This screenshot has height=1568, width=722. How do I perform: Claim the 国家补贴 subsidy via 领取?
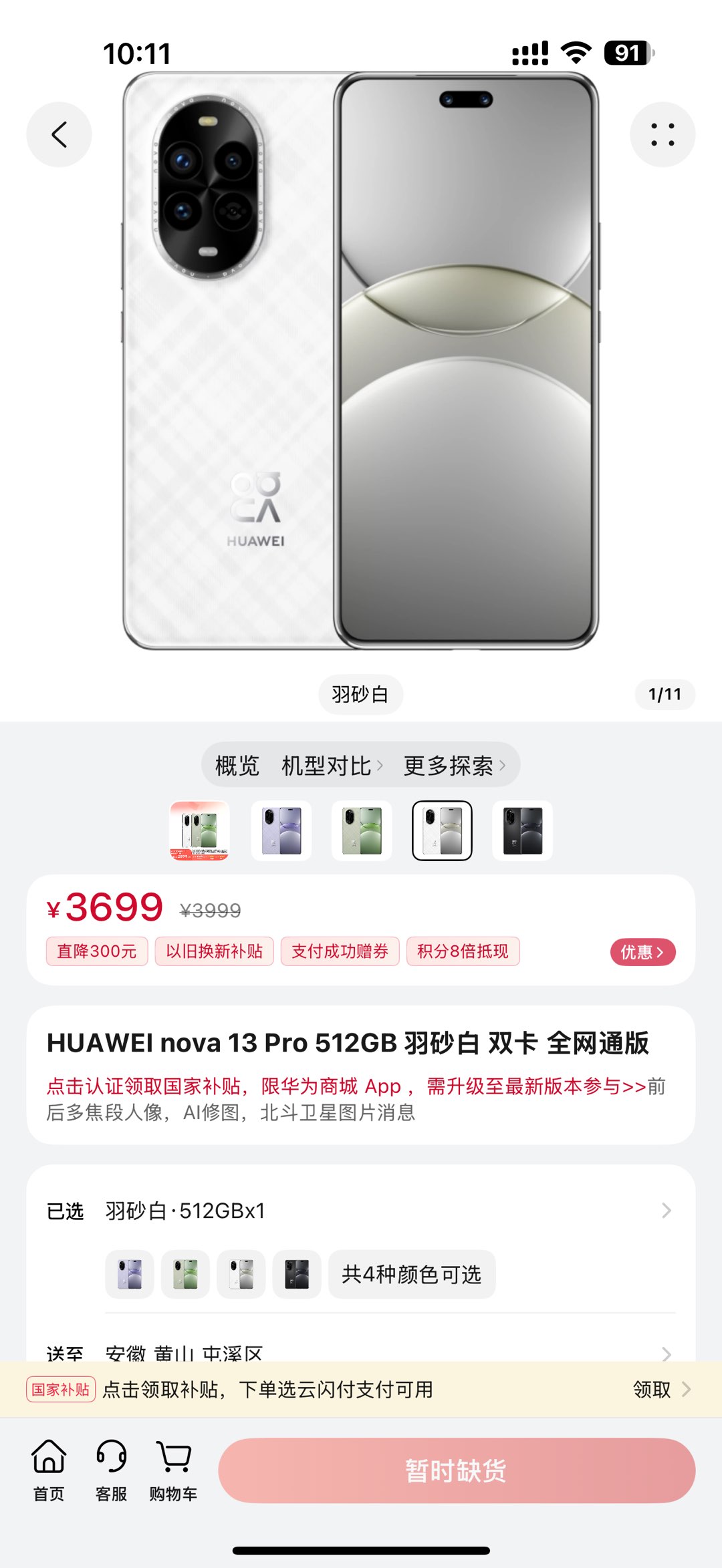click(x=660, y=1390)
